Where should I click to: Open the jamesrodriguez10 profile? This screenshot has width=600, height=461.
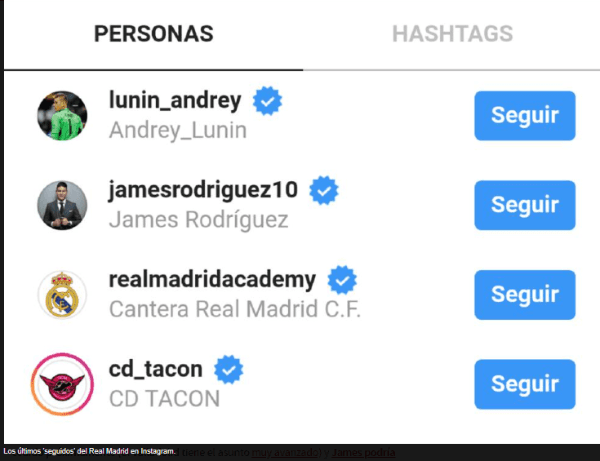point(202,190)
